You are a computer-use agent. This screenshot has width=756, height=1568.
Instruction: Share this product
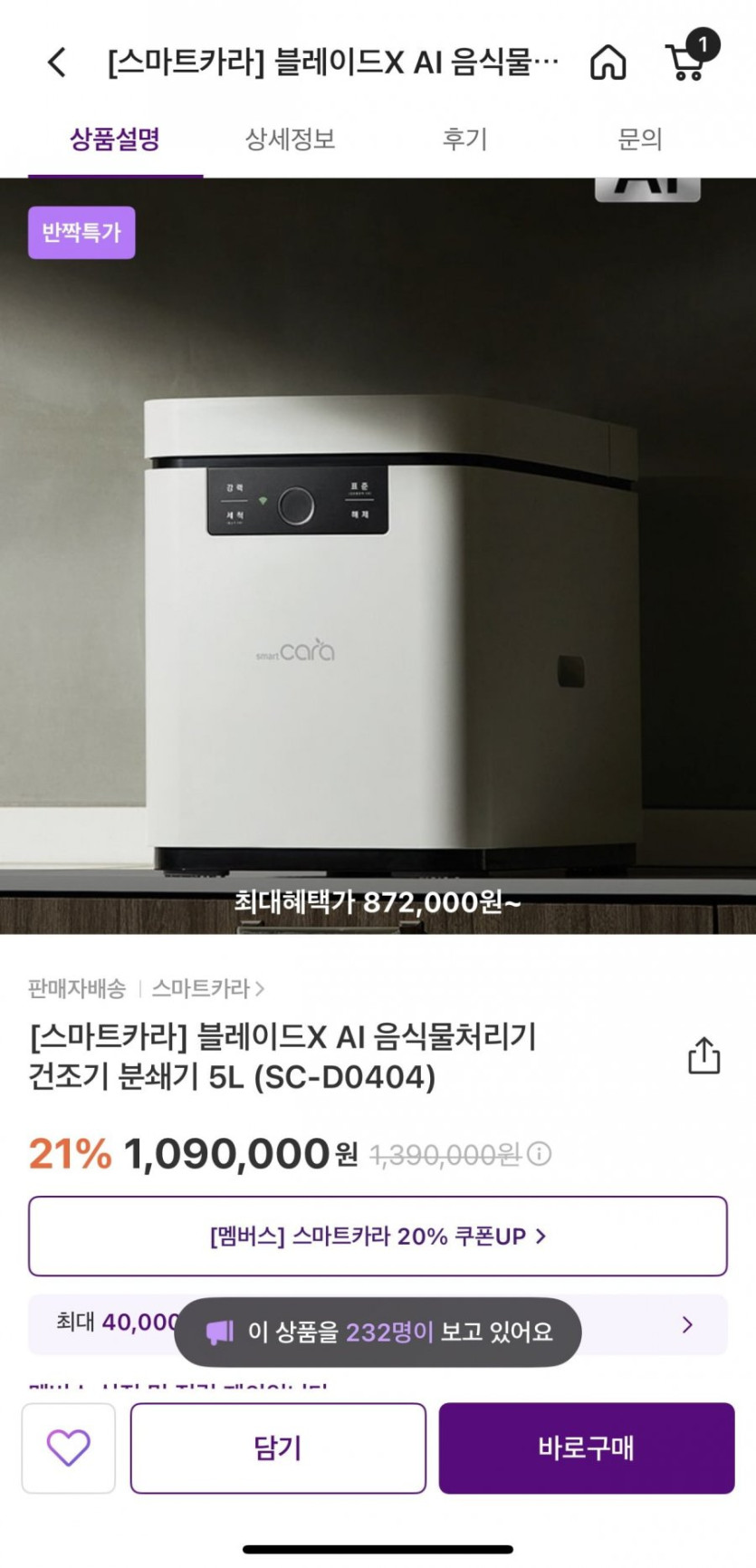703,1056
